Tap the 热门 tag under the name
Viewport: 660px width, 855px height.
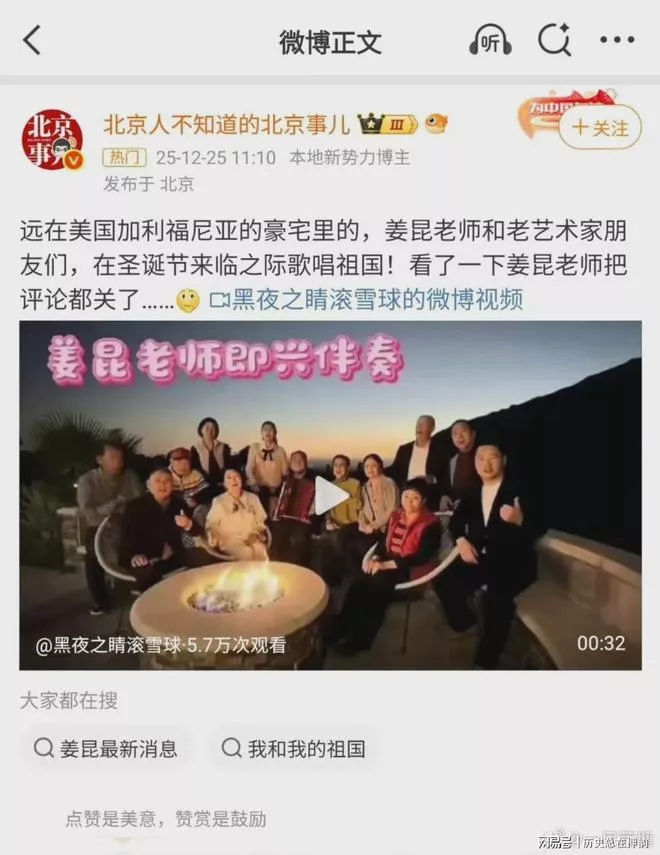coord(125,158)
